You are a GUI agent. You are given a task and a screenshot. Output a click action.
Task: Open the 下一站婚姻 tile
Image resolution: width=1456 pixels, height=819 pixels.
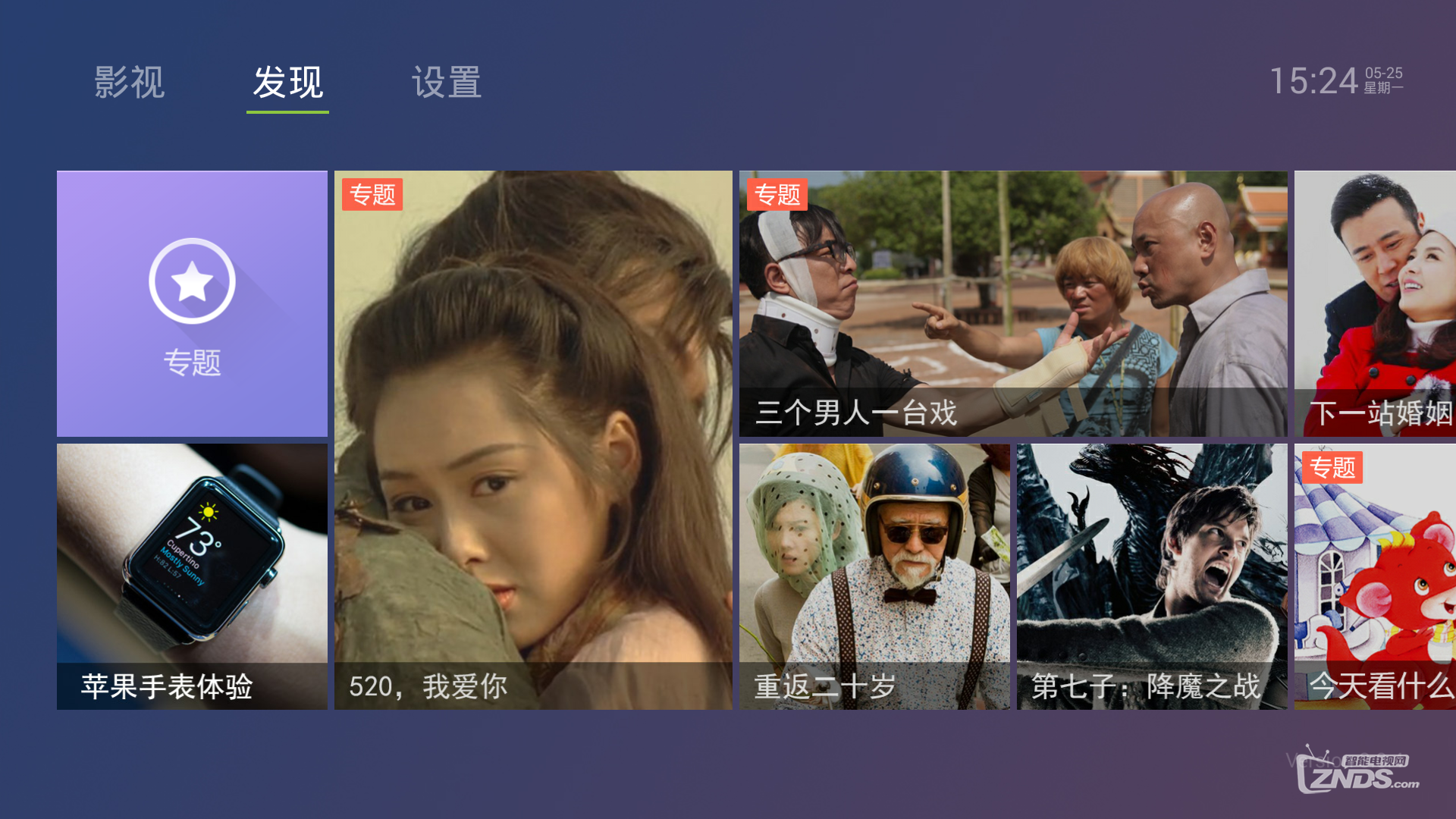[1374, 303]
